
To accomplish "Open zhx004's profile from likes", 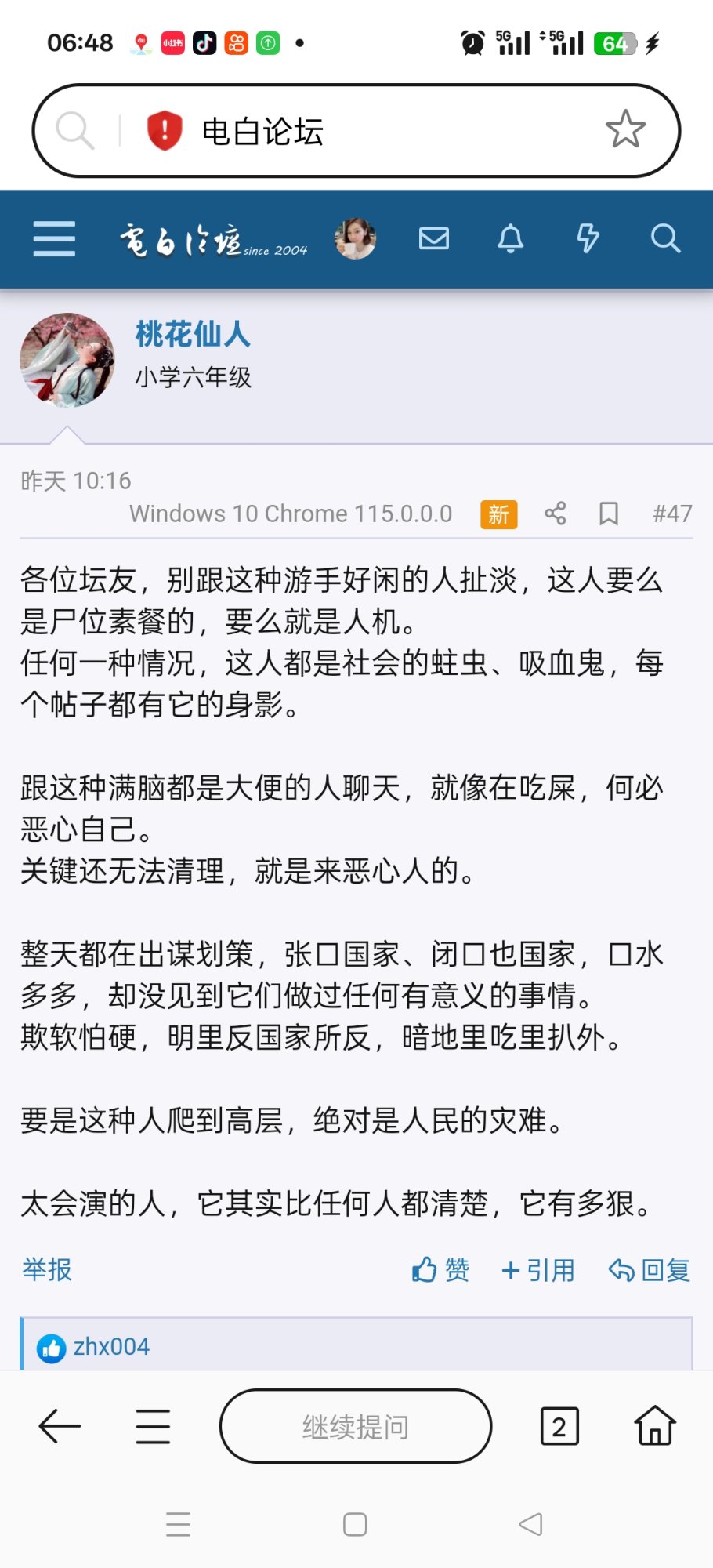I will [x=111, y=1347].
